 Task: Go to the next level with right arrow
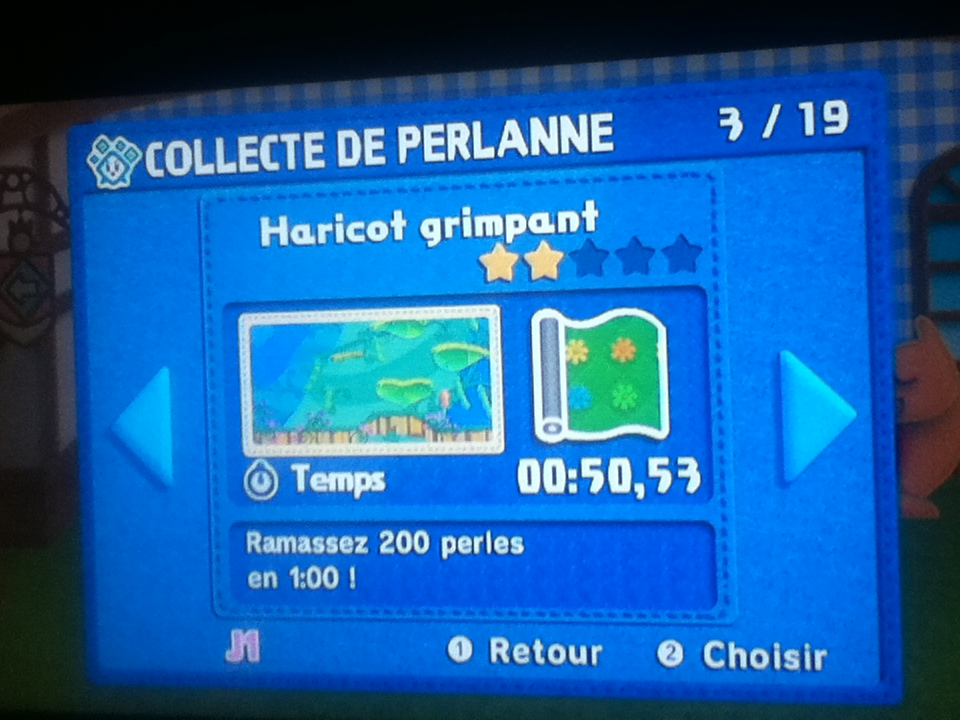point(813,415)
